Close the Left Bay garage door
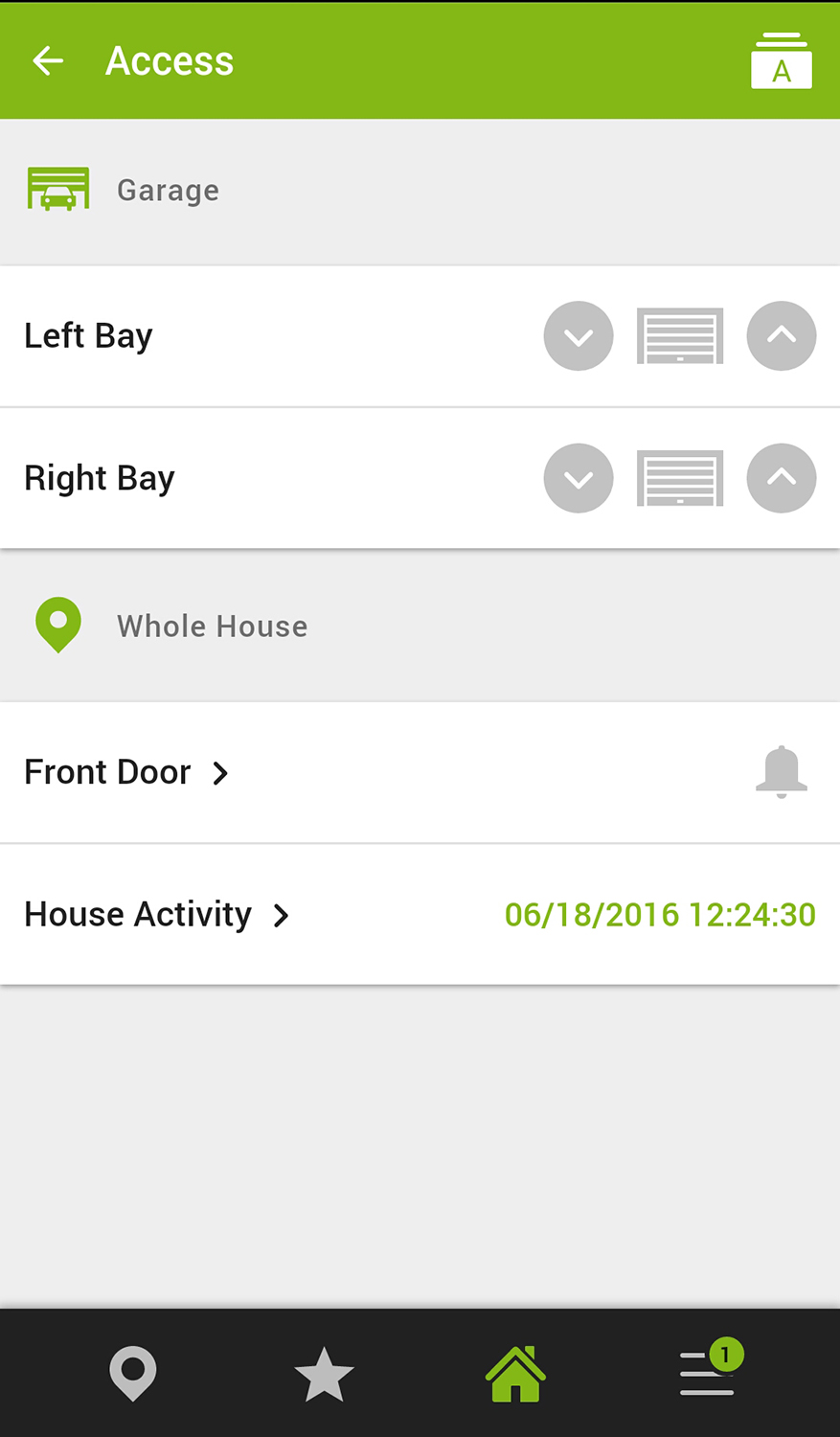This screenshot has width=840, height=1437. click(x=579, y=336)
